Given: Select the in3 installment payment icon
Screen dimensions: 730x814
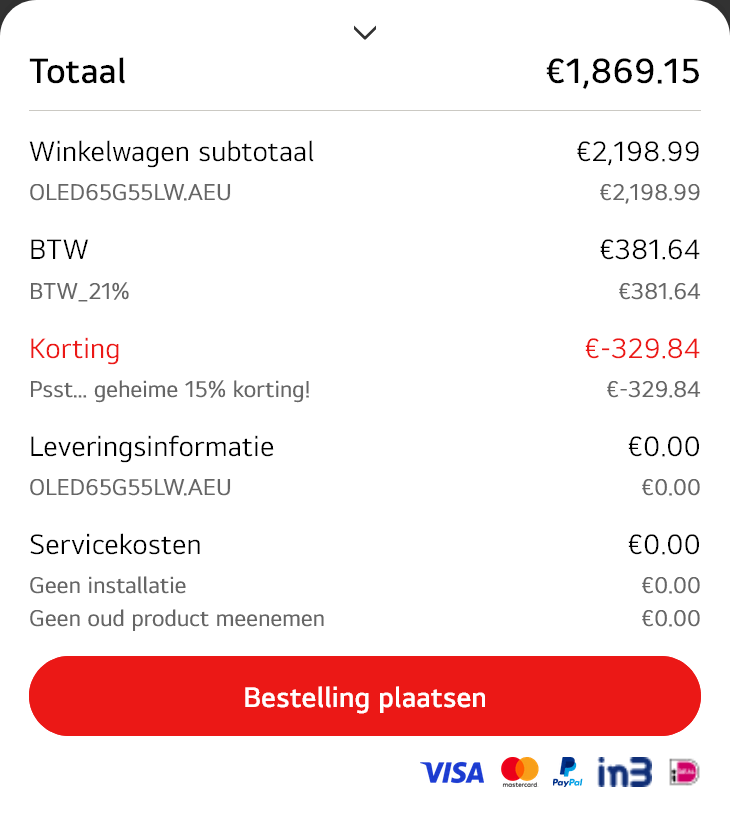Looking at the screenshot, I should 623,772.
